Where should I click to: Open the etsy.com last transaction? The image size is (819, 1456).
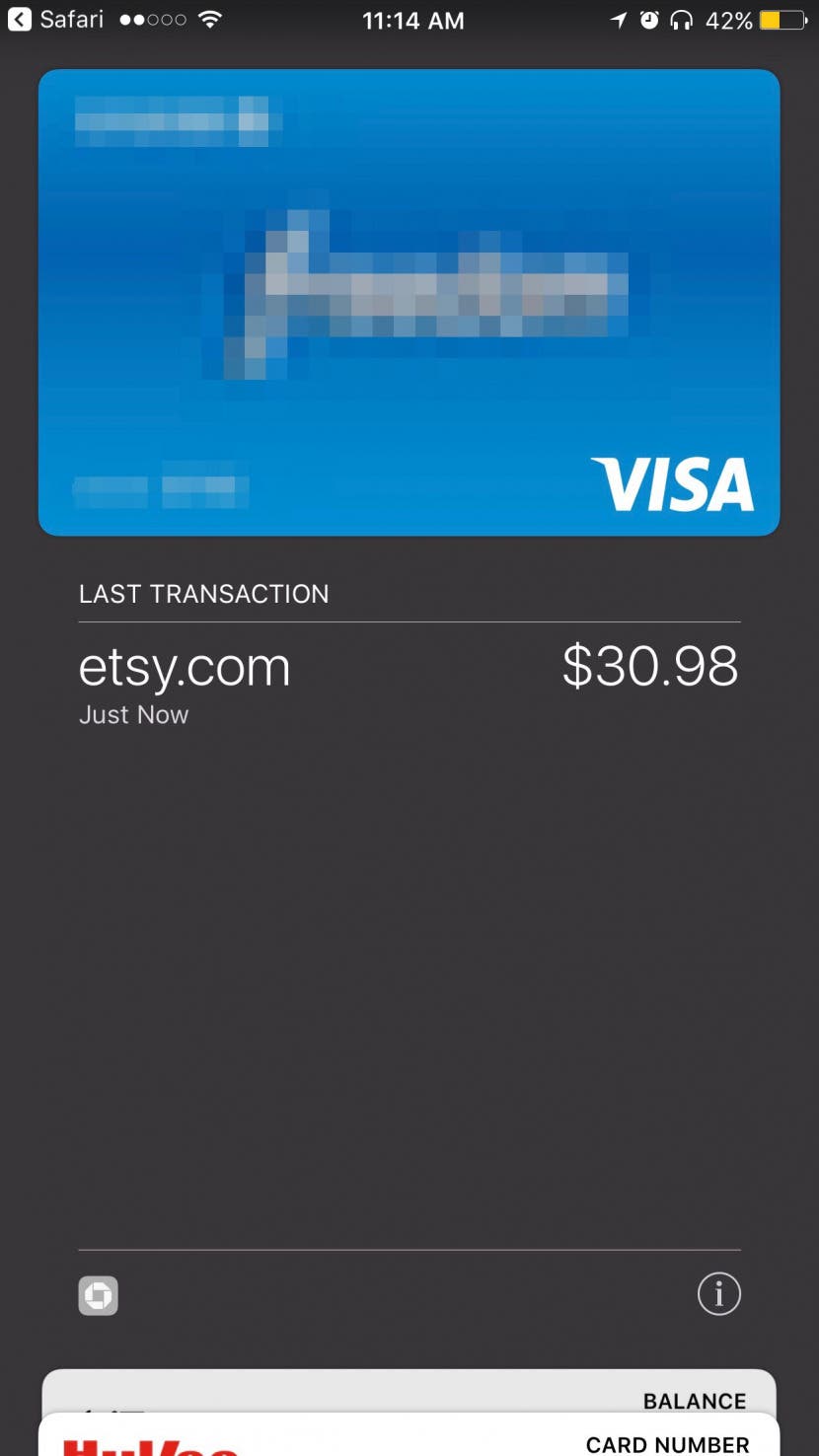pyautogui.click(x=409, y=679)
